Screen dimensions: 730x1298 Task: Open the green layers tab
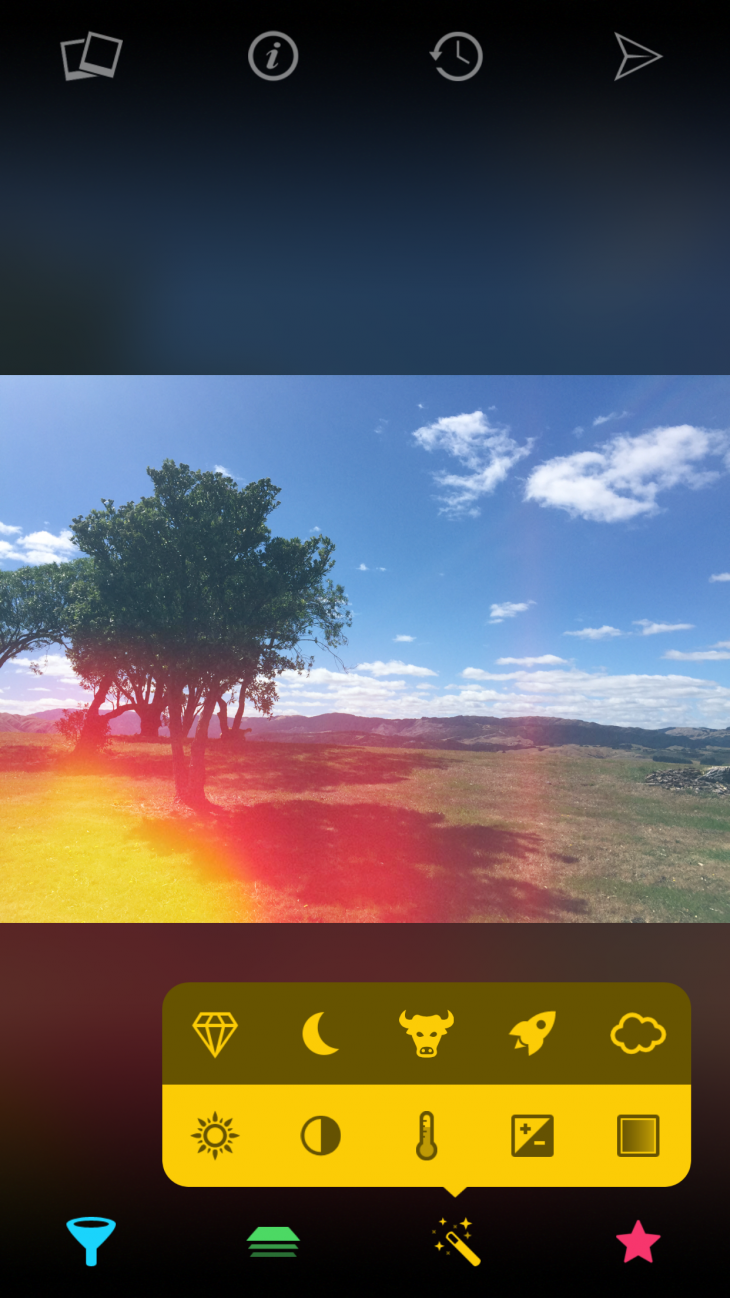(x=273, y=1240)
